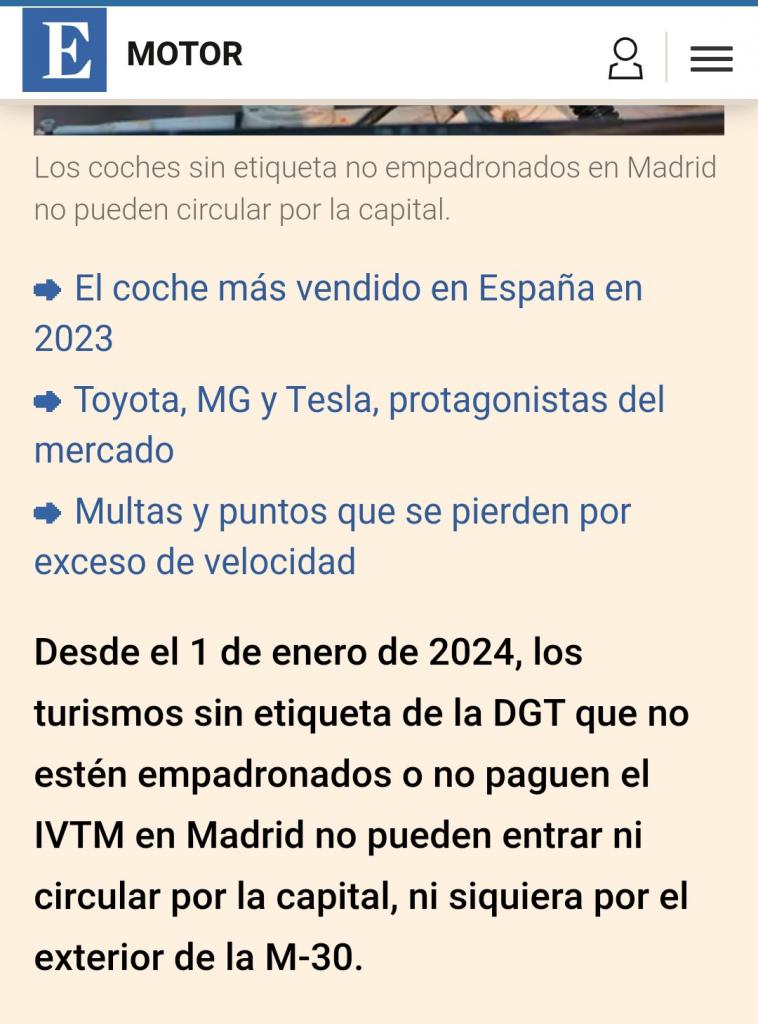Go to the Expansión home logo
This screenshot has height=1024, width=758.
(65, 53)
